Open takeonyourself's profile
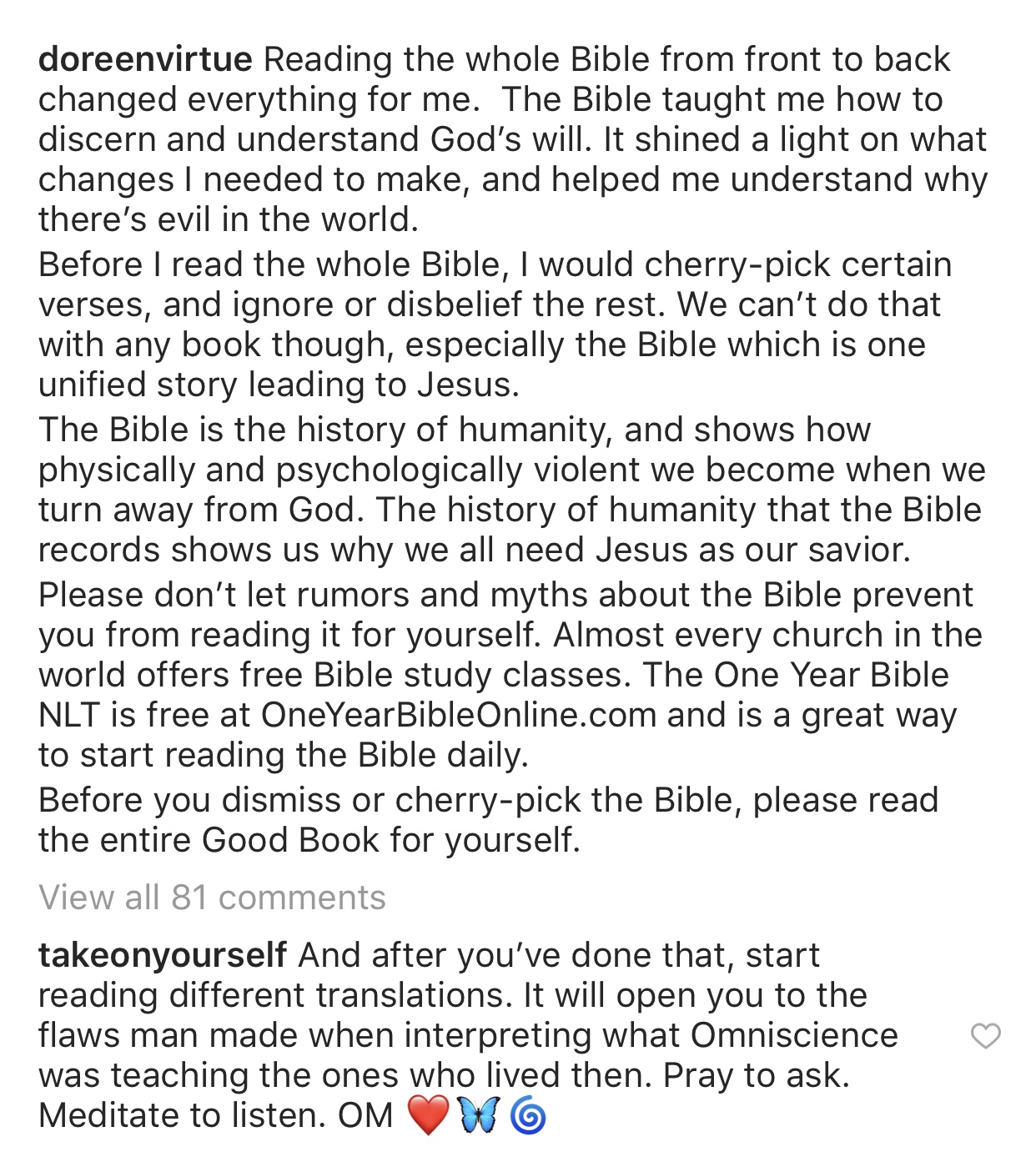The height and width of the screenshot is (1172, 1036). point(163,955)
